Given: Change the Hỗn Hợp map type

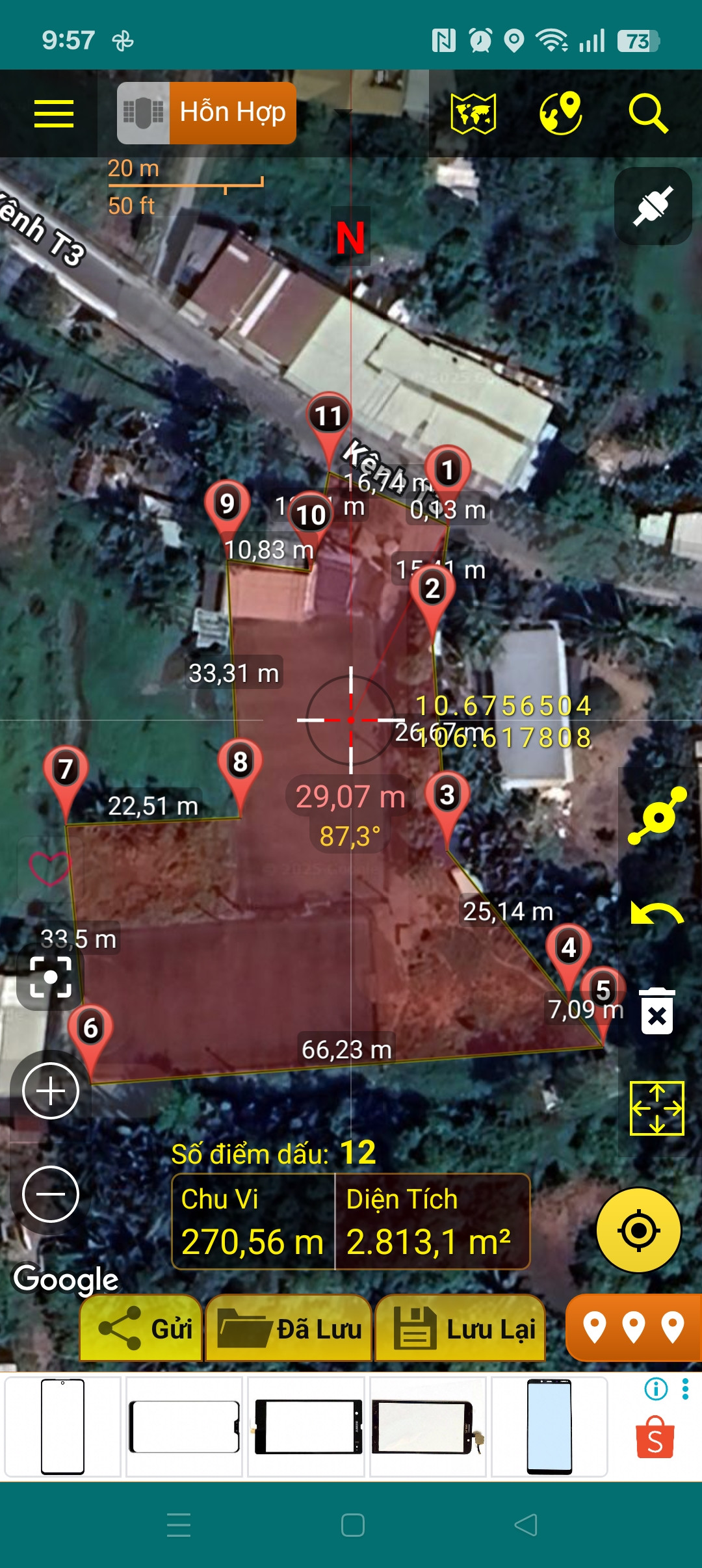Looking at the screenshot, I should [x=207, y=113].
